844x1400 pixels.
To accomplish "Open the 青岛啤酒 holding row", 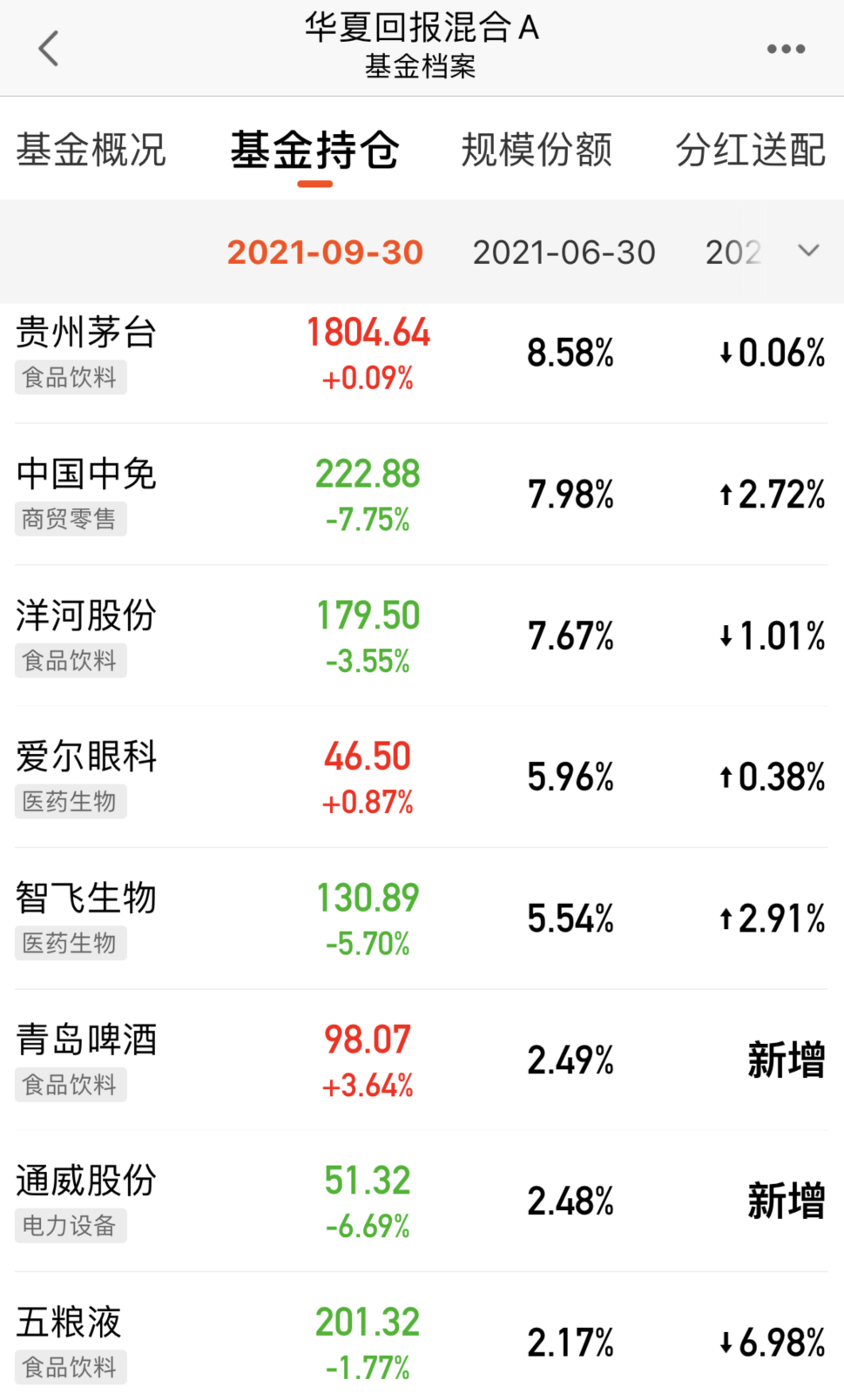I will [422, 1060].
